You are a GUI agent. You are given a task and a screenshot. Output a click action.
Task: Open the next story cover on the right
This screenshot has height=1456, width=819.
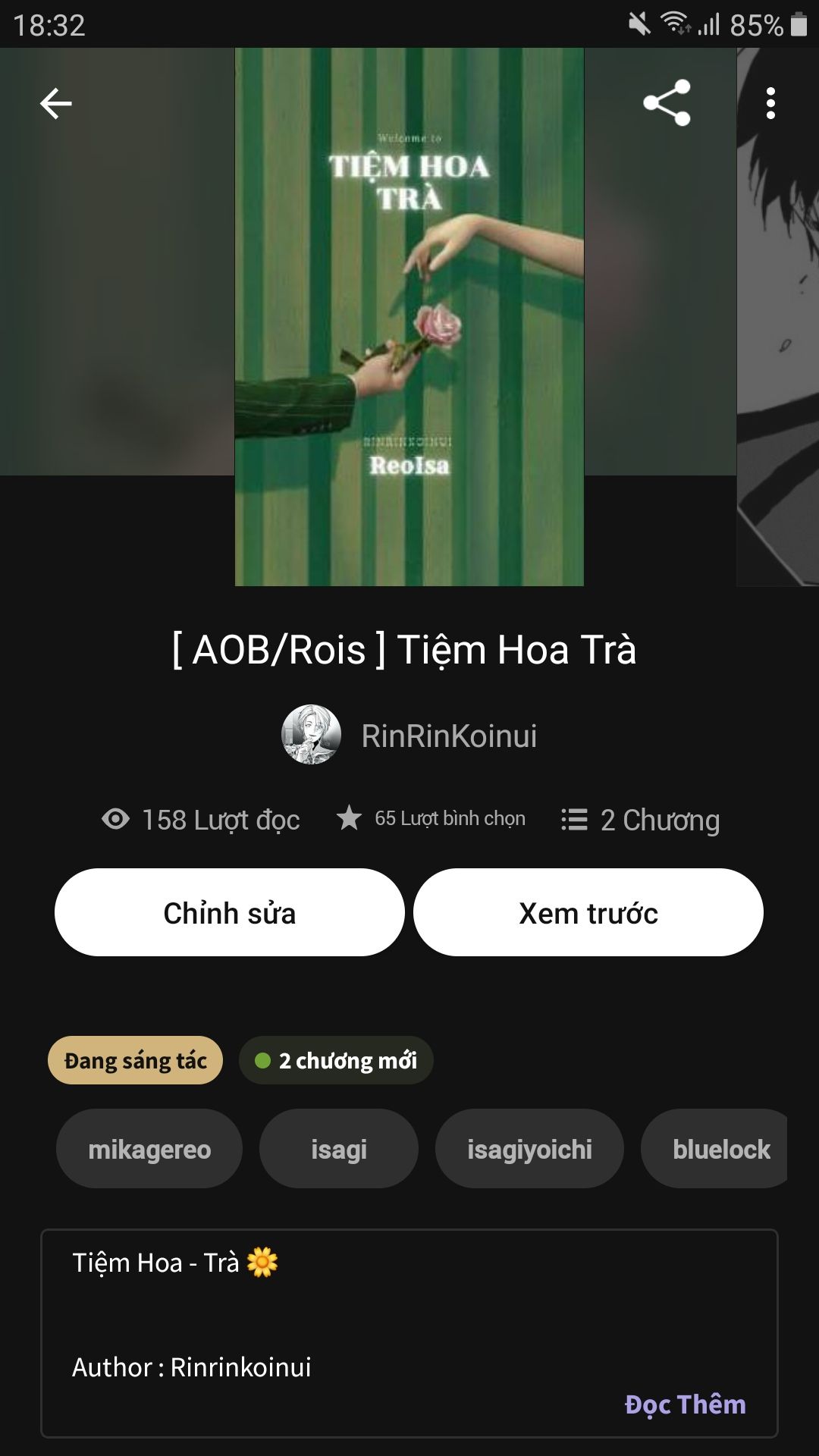pyautogui.click(x=778, y=317)
